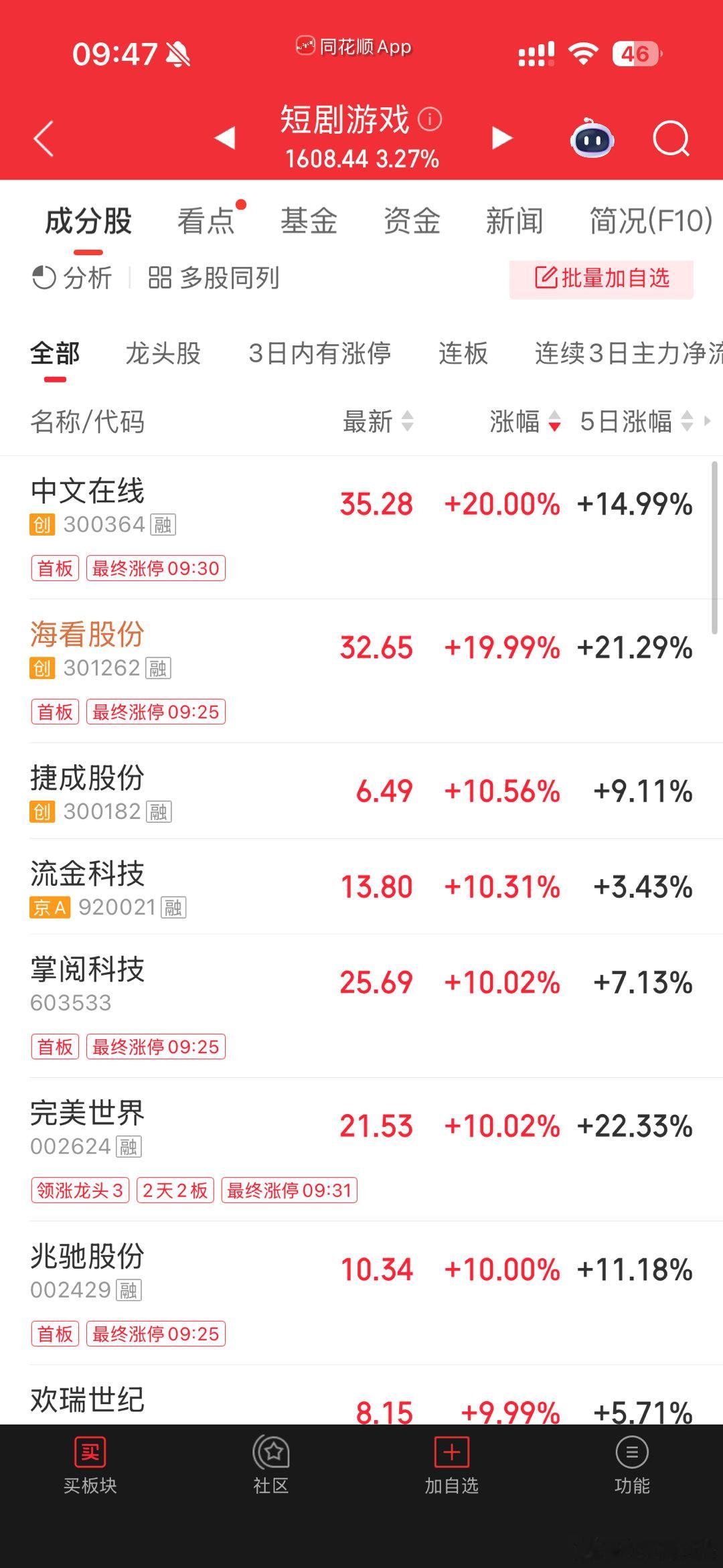Switch to next sector via right arrow
723x1568 pixels.
pos(501,137)
